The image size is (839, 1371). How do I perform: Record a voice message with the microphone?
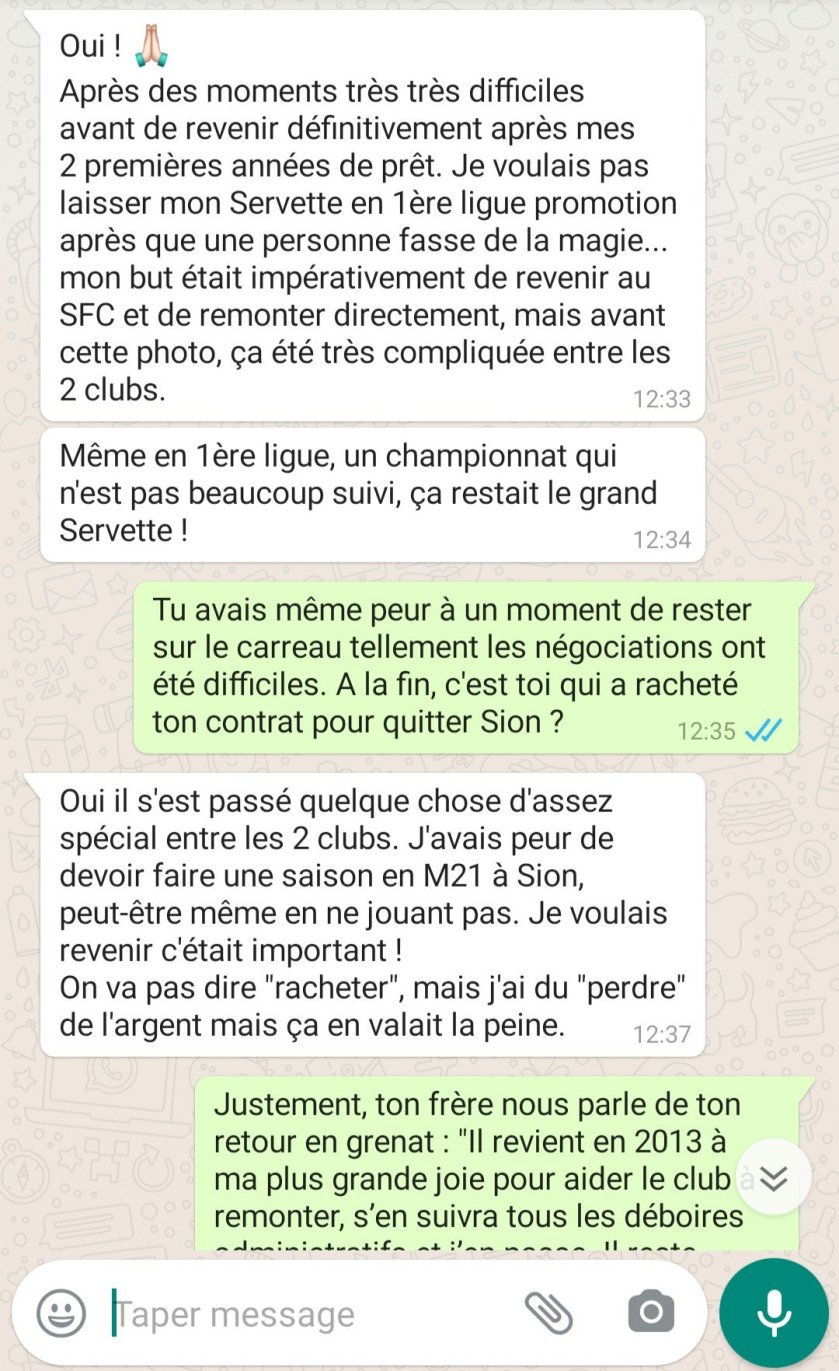click(x=773, y=1313)
